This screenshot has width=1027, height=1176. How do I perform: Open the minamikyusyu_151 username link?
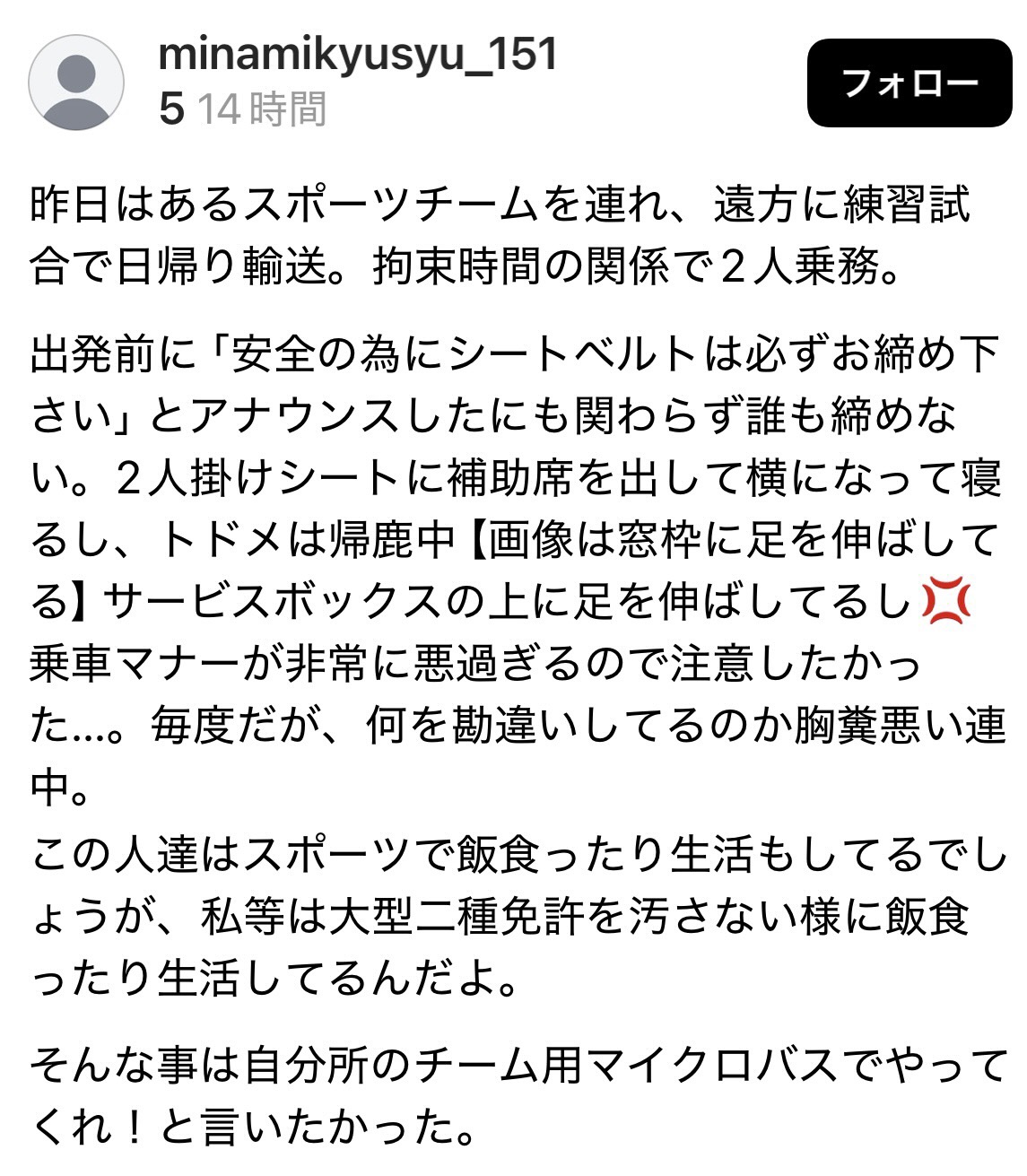coord(358,55)
